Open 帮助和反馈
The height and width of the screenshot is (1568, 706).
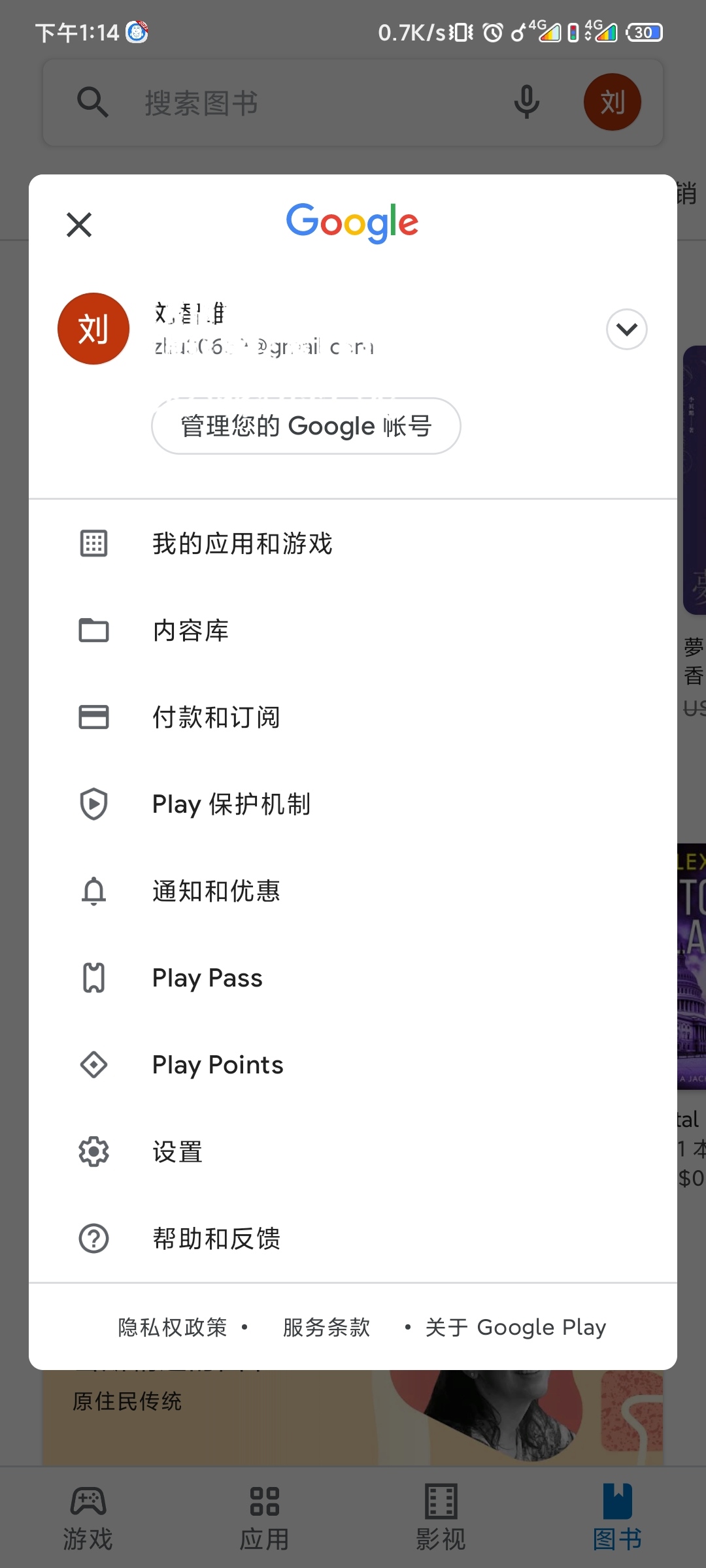(x=216, y=1239)
